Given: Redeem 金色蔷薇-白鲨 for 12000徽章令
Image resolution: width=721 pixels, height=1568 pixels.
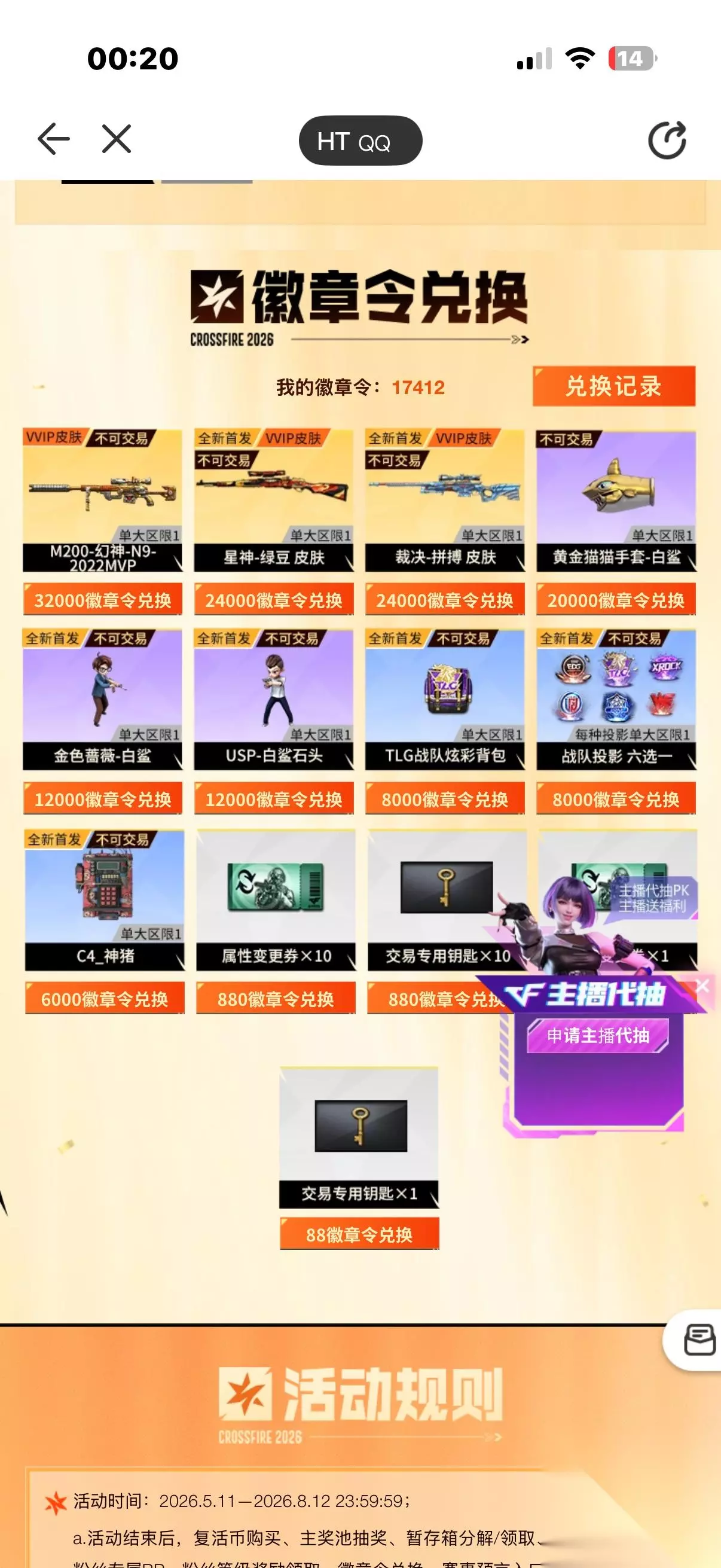Looking at the screenshot, I should click(x=102, y=798).
